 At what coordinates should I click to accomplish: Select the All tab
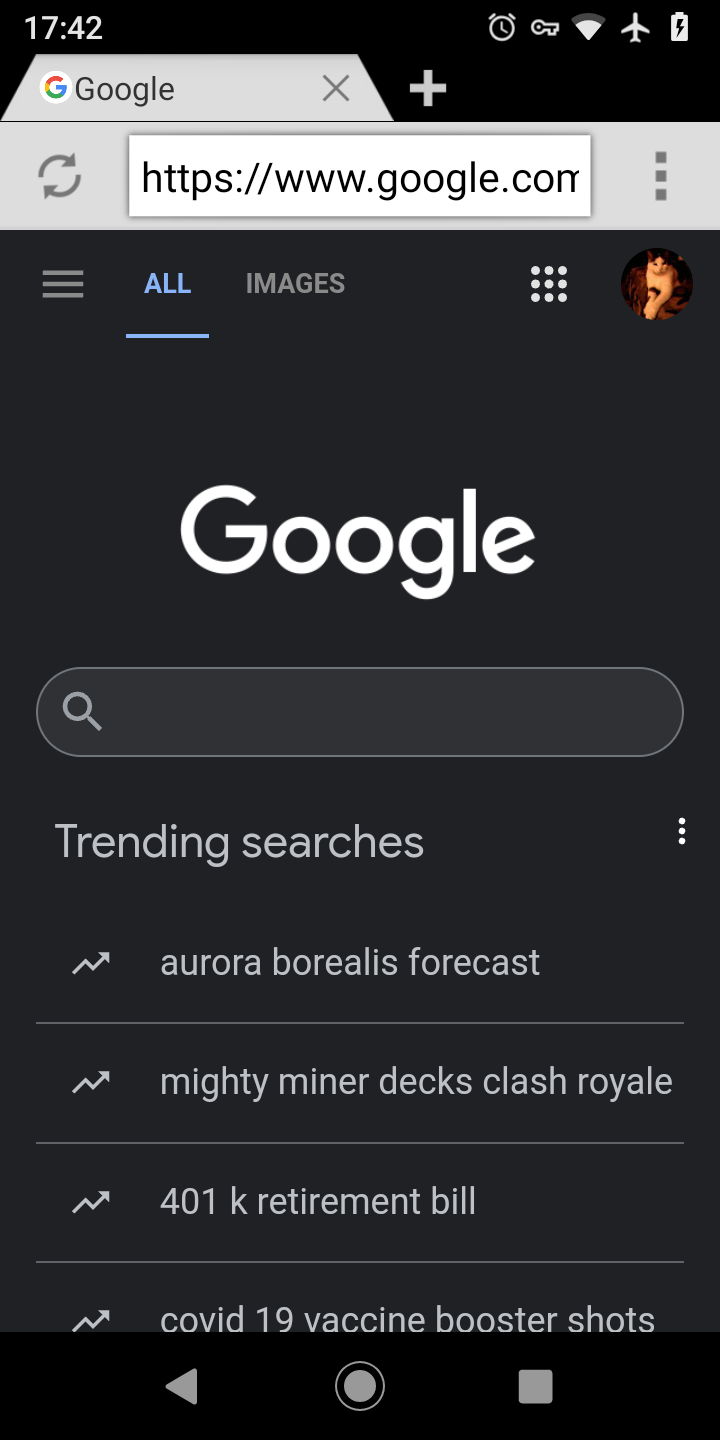click(167, 284)
